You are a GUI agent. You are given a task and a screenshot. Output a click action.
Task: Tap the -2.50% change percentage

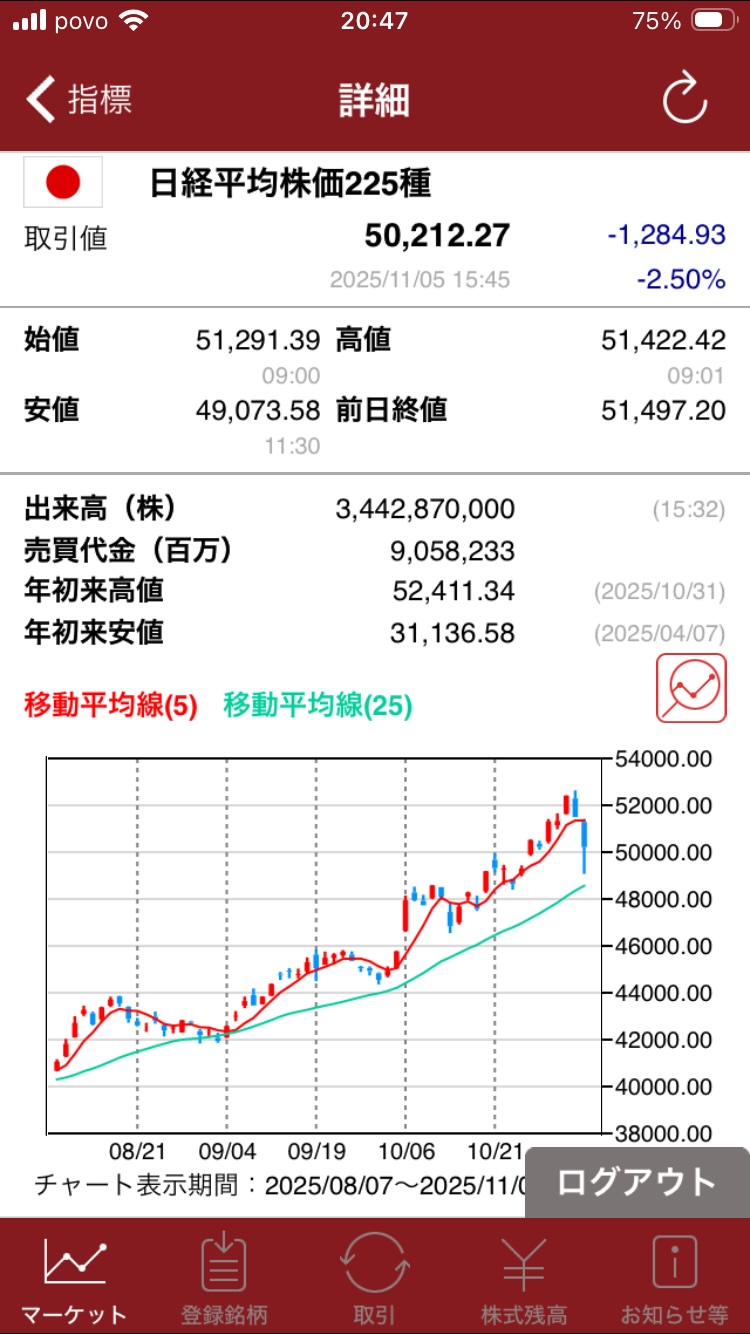[x=681, y=279]
